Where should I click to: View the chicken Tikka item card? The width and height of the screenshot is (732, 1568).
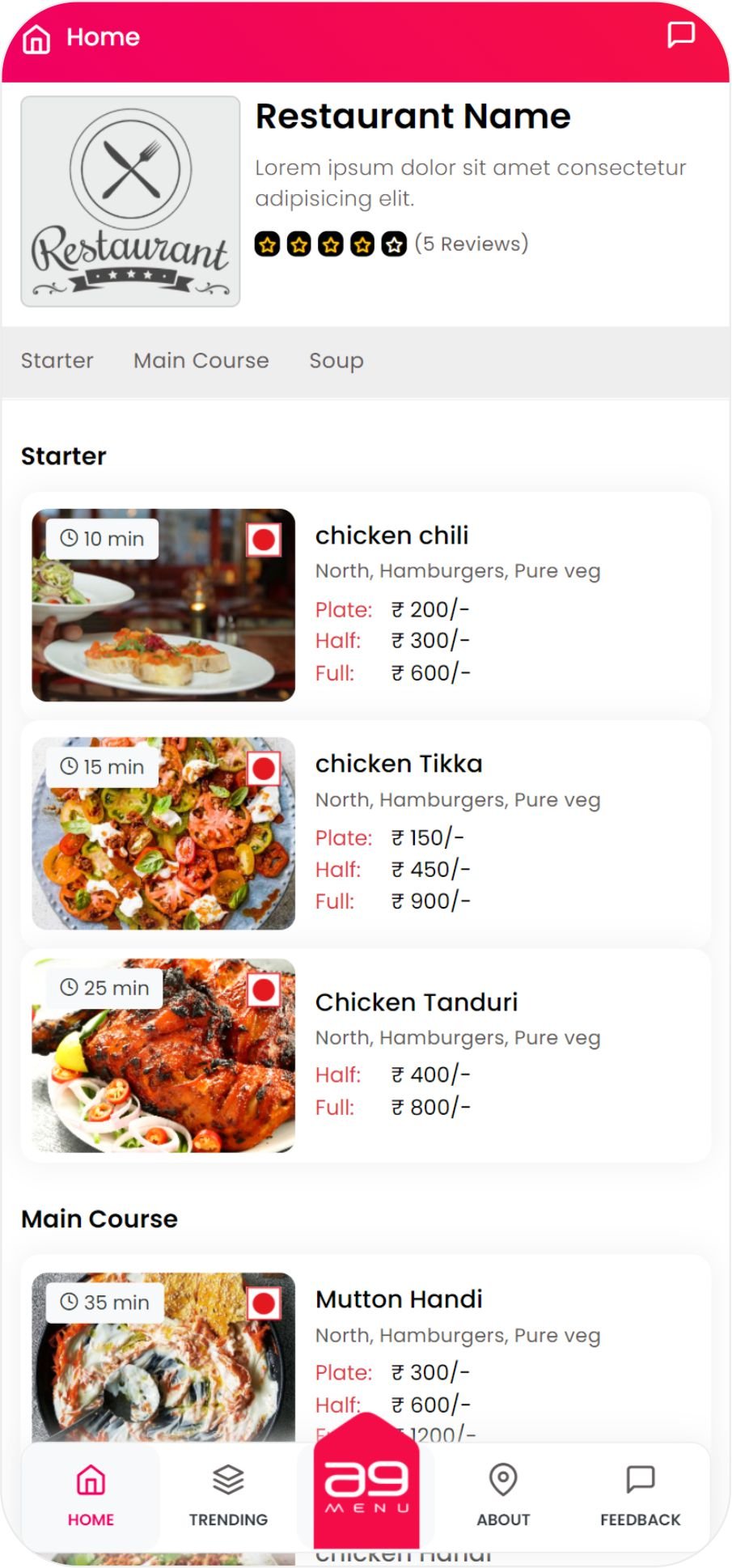pos(366,833)
